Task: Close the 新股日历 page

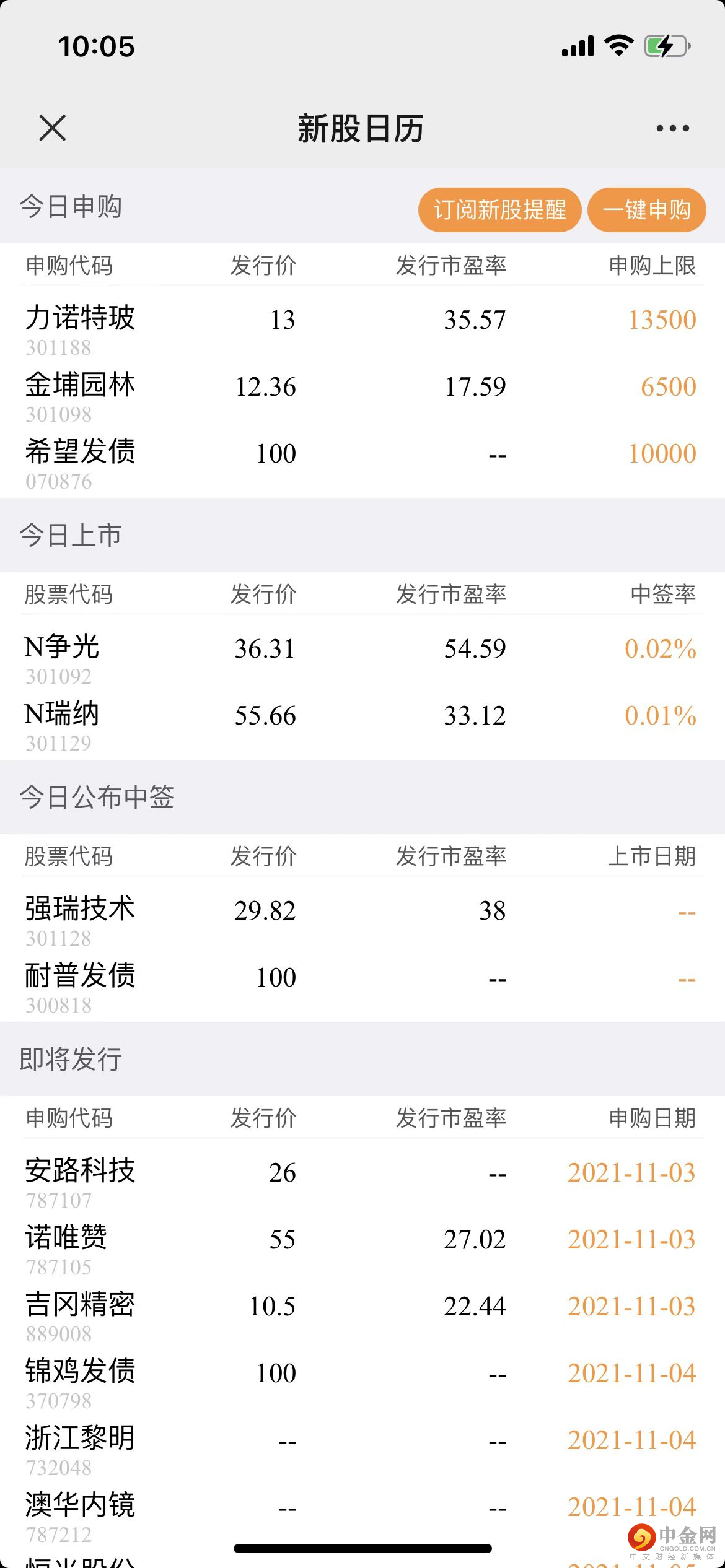Action: (52, 128)
